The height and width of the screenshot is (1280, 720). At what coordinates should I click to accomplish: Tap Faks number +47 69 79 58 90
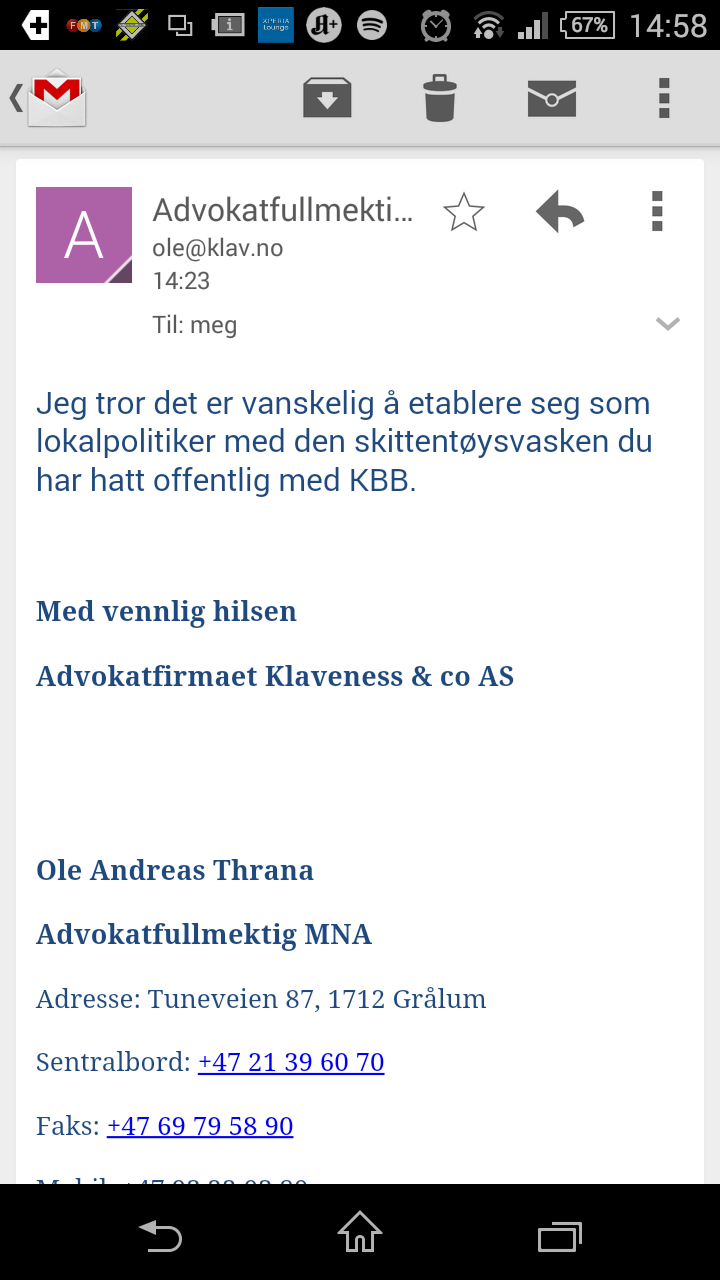tap(200, 1126)
